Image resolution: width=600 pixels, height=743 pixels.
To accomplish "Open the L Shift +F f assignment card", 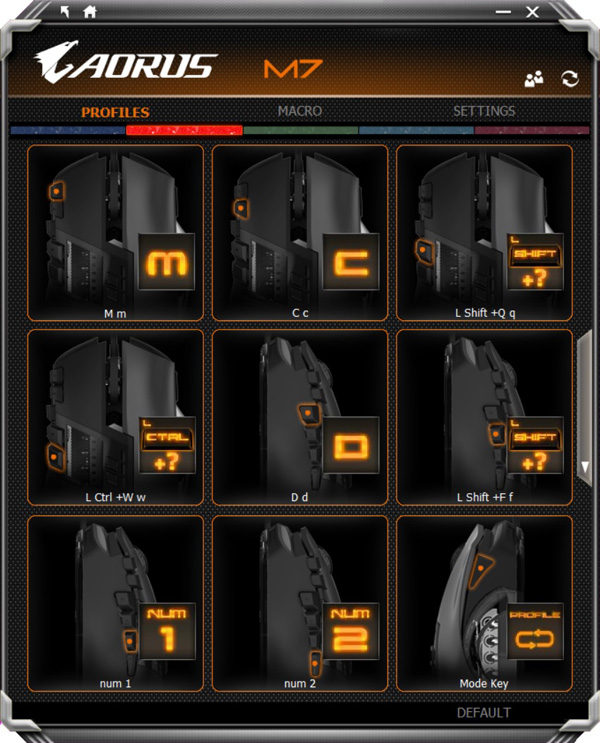I will click(485, 417).
